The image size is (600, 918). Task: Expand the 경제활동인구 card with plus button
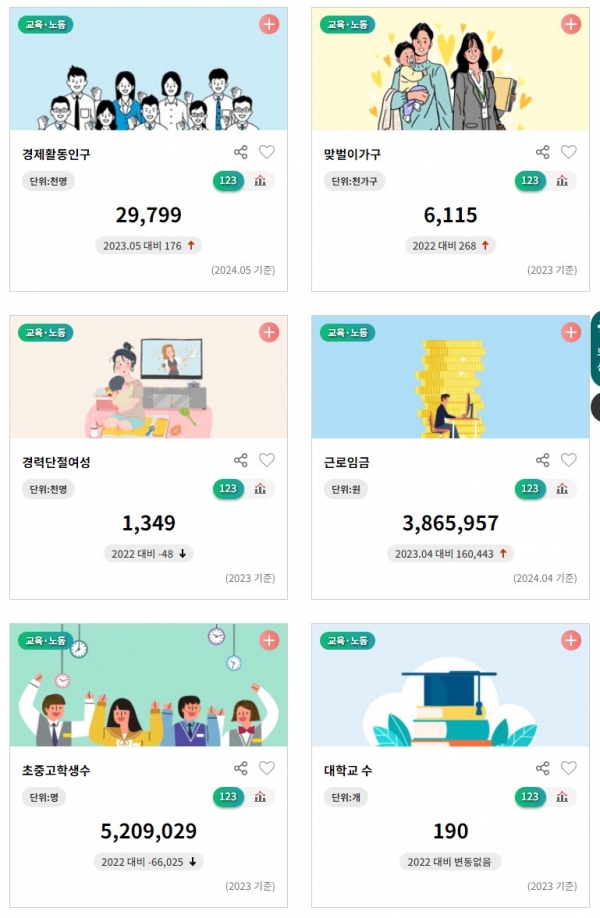coord(269,24)
